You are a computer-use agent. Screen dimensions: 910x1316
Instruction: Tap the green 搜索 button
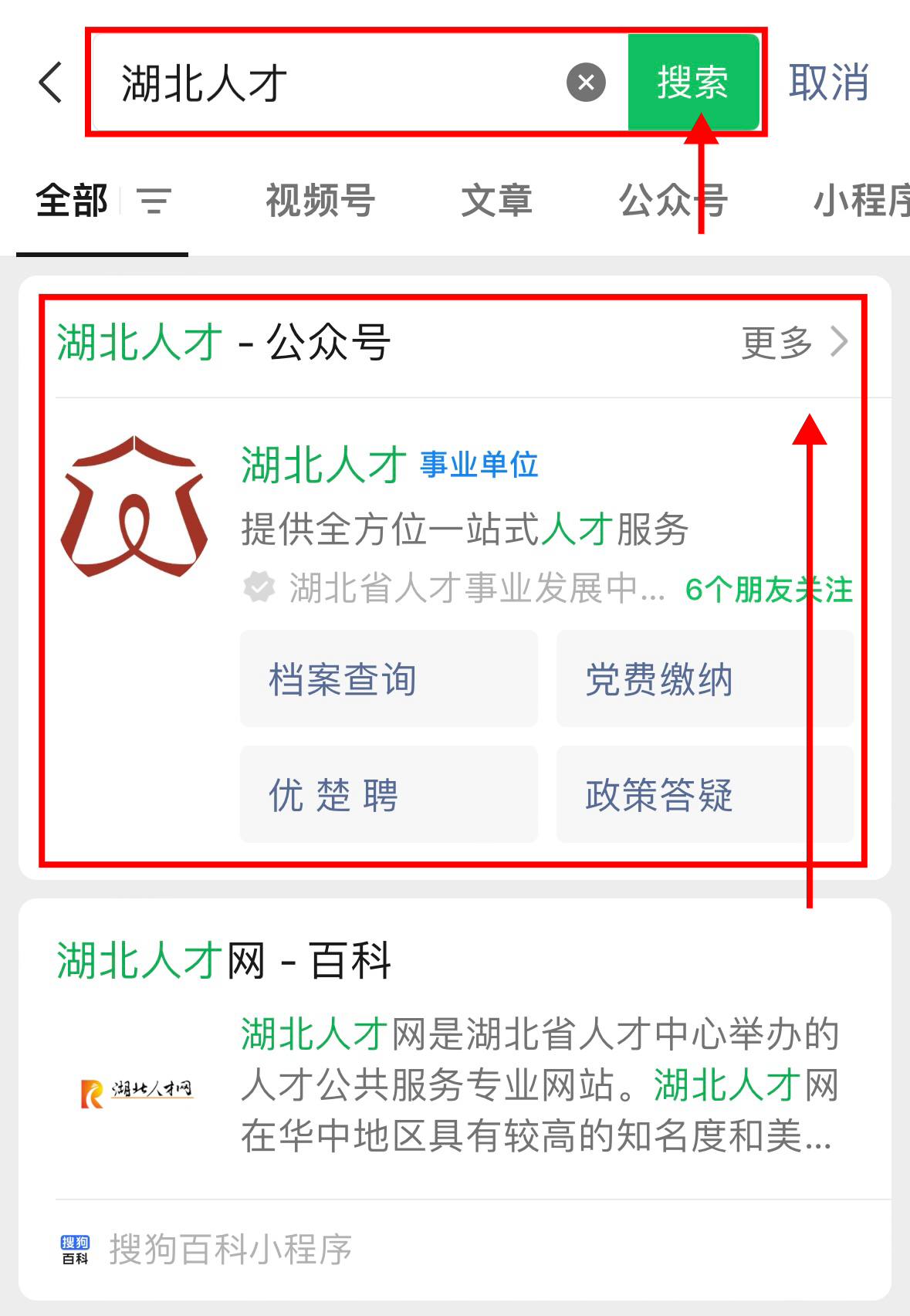[692, 83]
